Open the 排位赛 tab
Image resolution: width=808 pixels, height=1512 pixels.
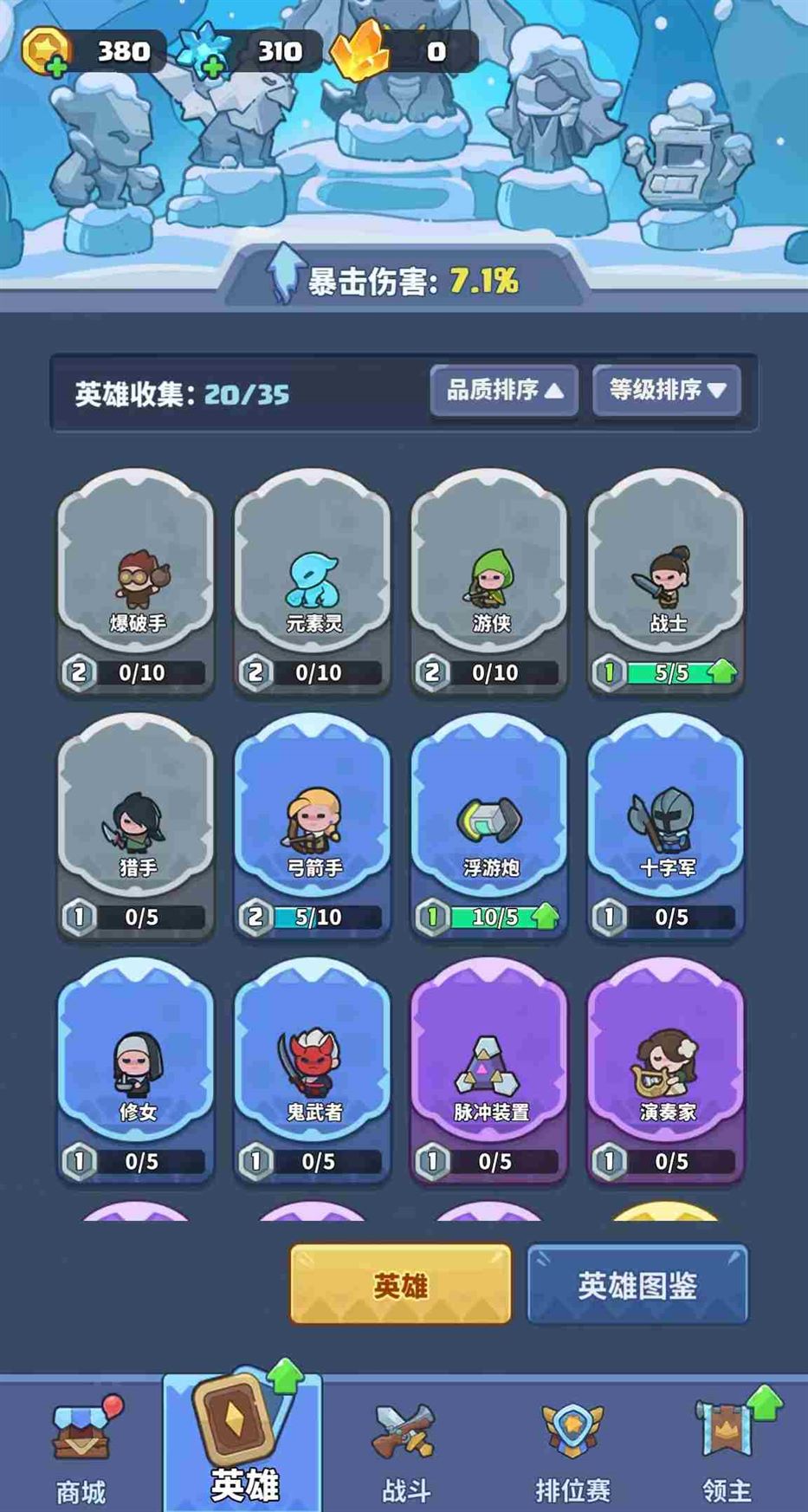[x=572, y=1447]
